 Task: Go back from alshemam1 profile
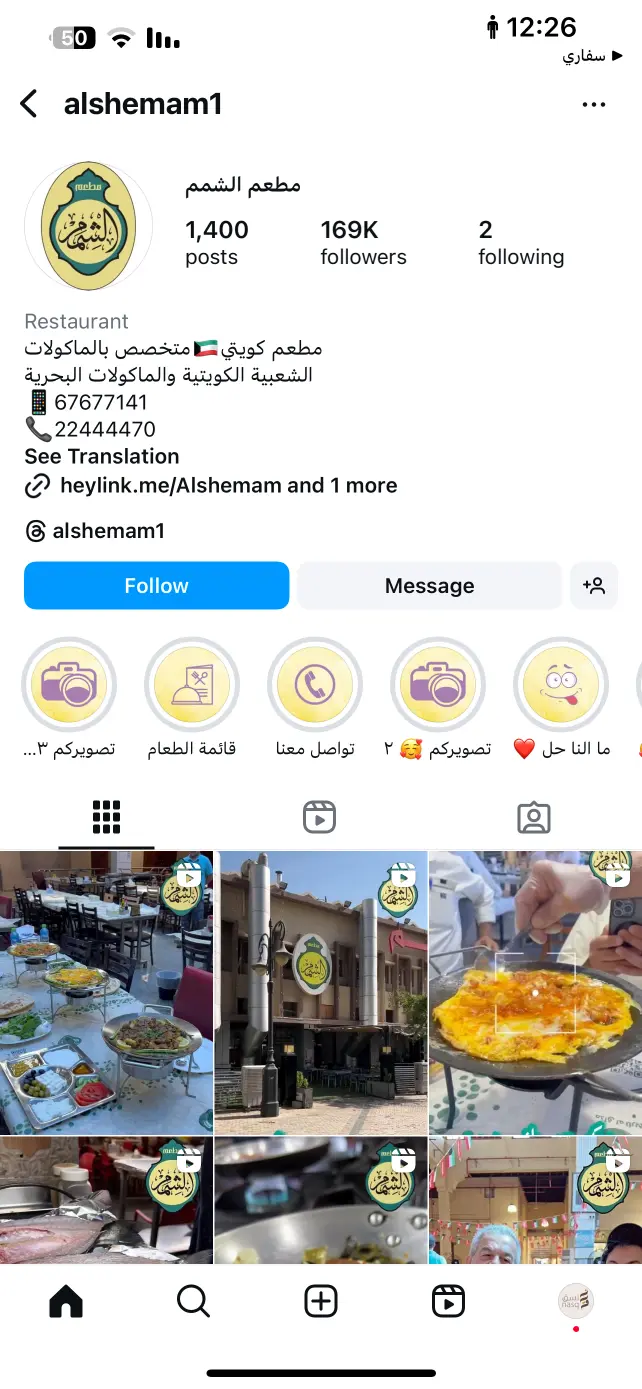tap(29, 104)
